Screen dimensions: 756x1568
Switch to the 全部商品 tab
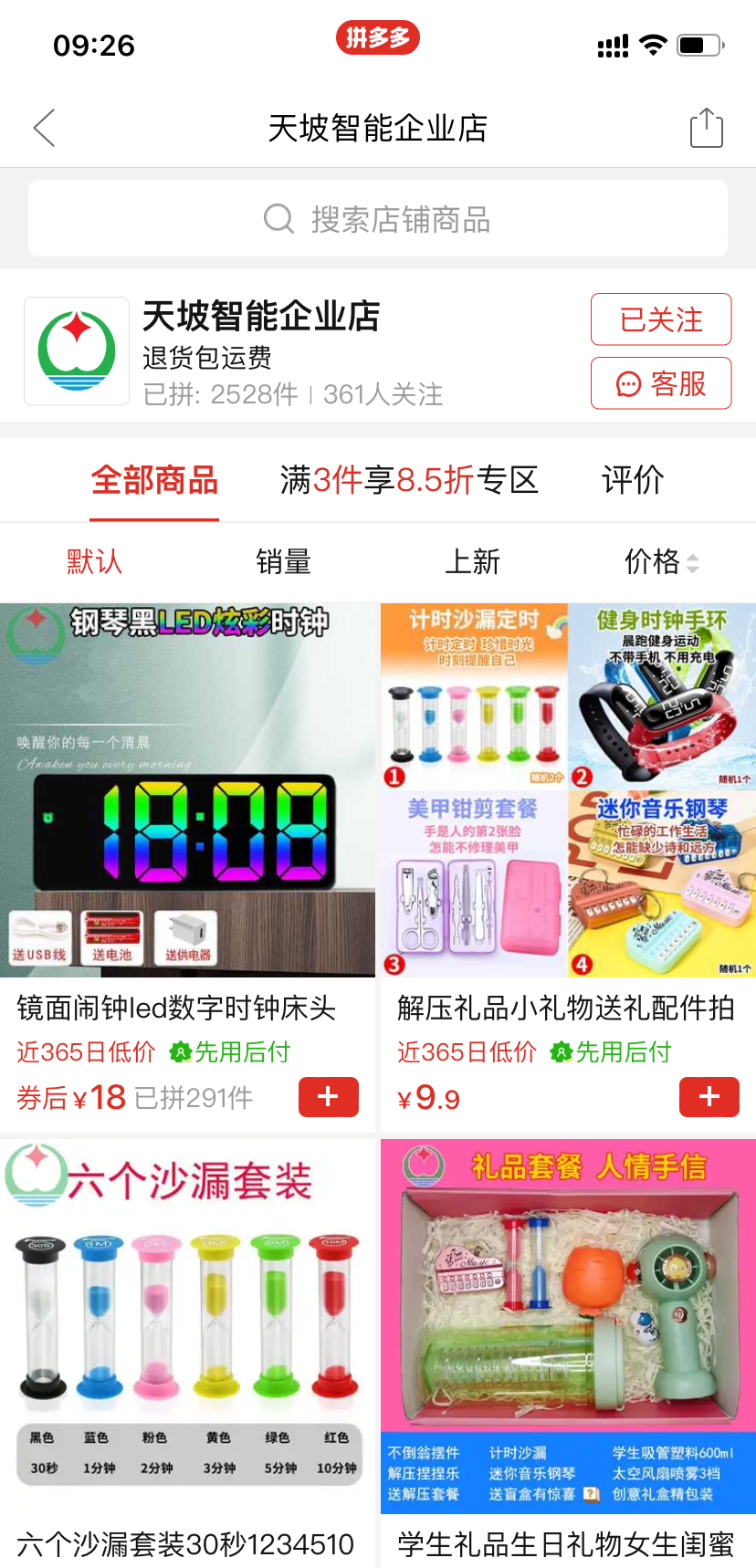[x=154, y=480]
